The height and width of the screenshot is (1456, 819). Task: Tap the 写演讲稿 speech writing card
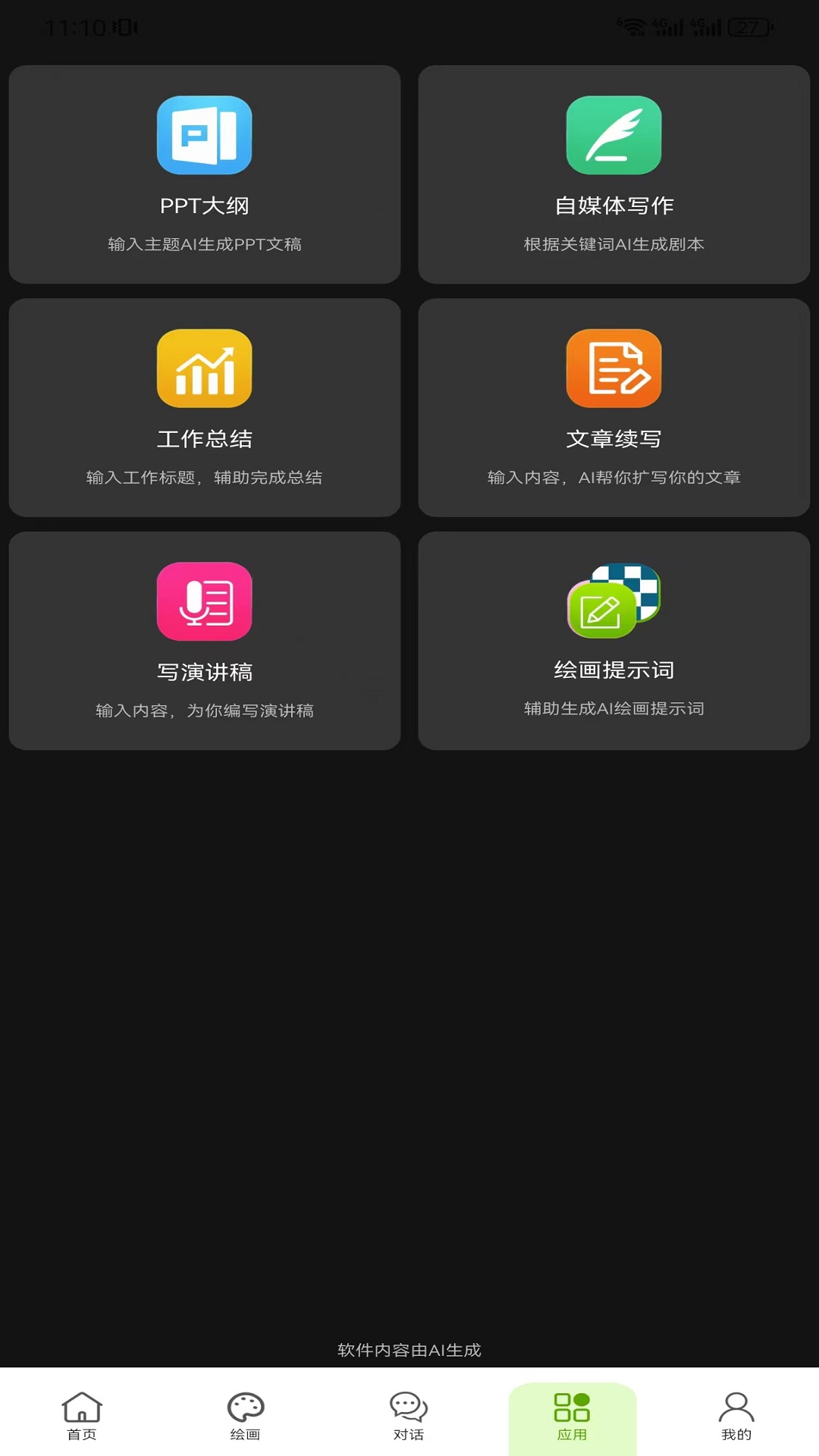(205, 641)
